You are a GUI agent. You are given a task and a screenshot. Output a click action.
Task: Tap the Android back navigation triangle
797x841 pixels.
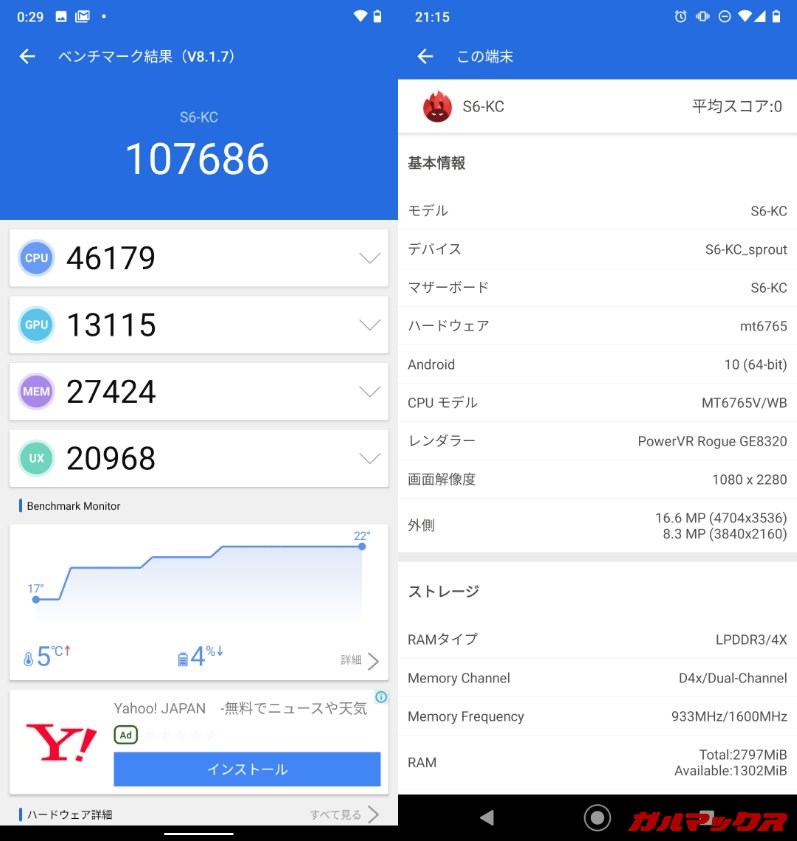[487, 817]
